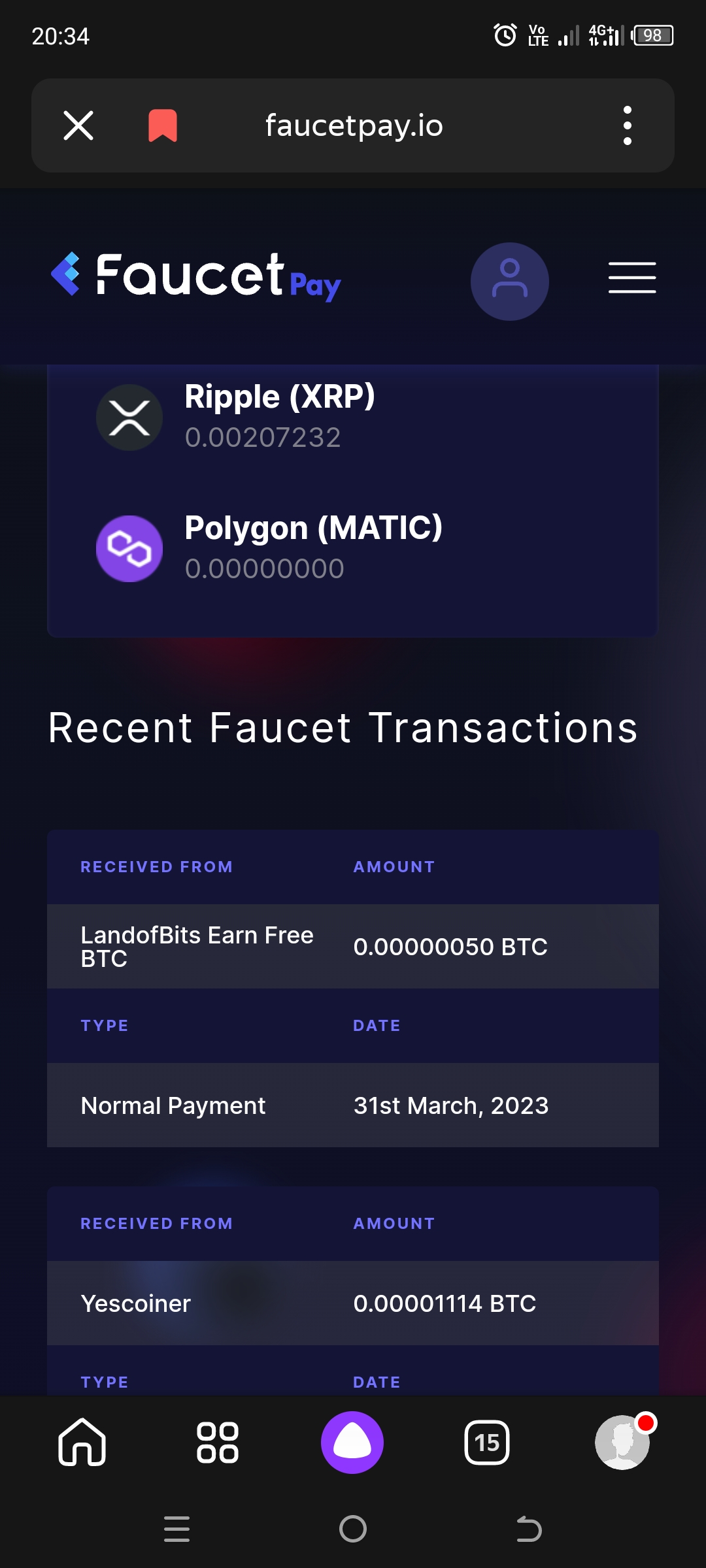Go back using the system back button
The width and height of the screenshot is (706, 1568).
click(x=529, y=1529)
